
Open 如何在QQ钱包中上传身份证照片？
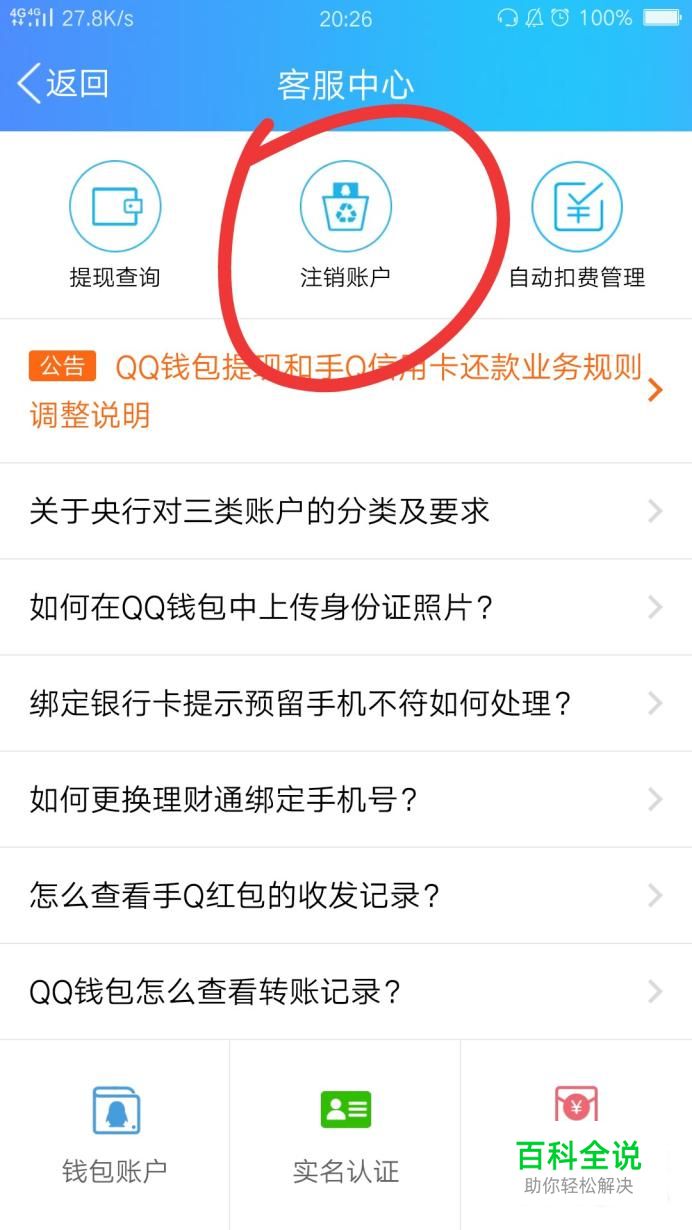(x=346, y=607)
